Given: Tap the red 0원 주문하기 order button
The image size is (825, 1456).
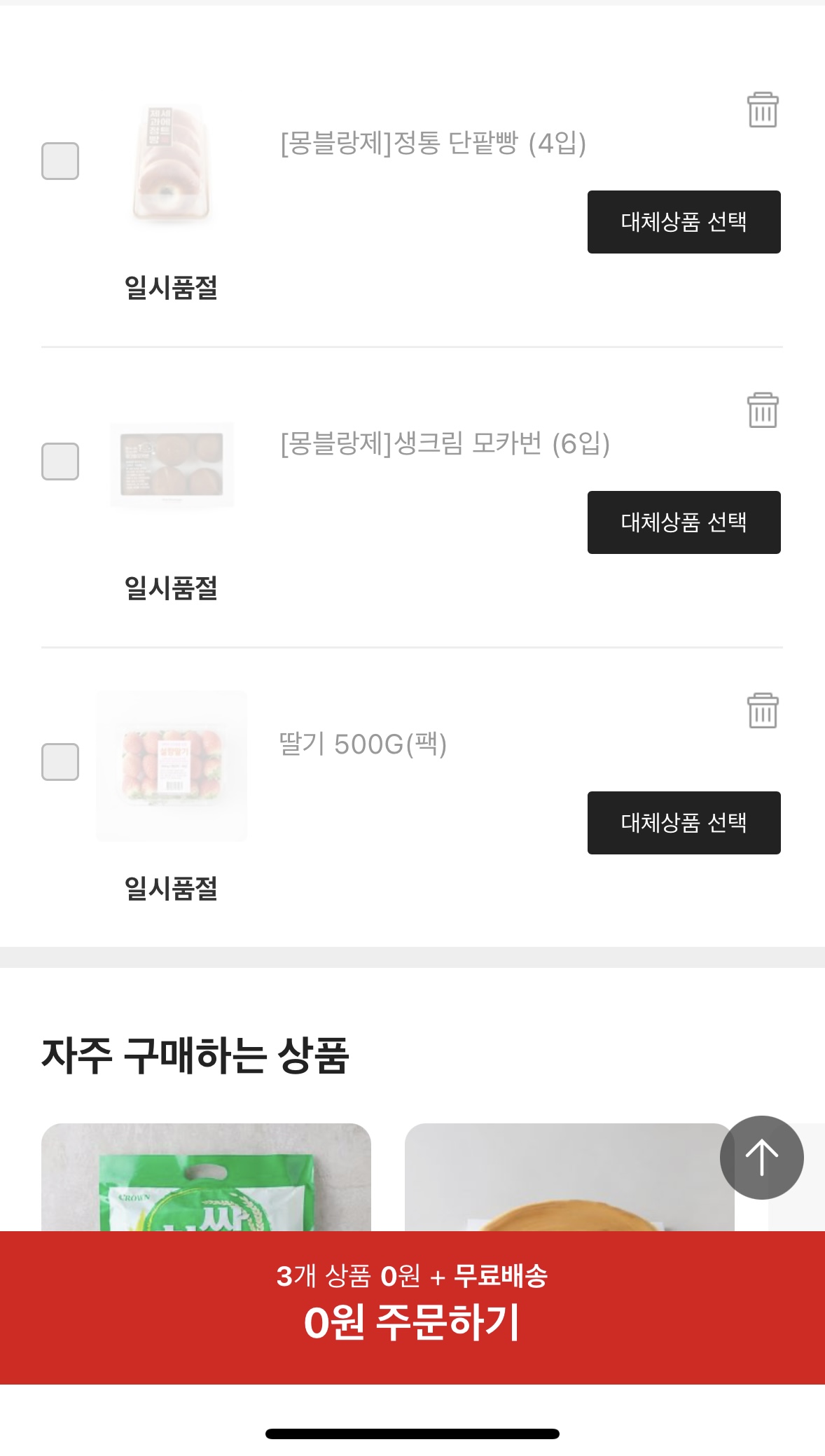Looking at the screenshot, I should [412, 1307].
